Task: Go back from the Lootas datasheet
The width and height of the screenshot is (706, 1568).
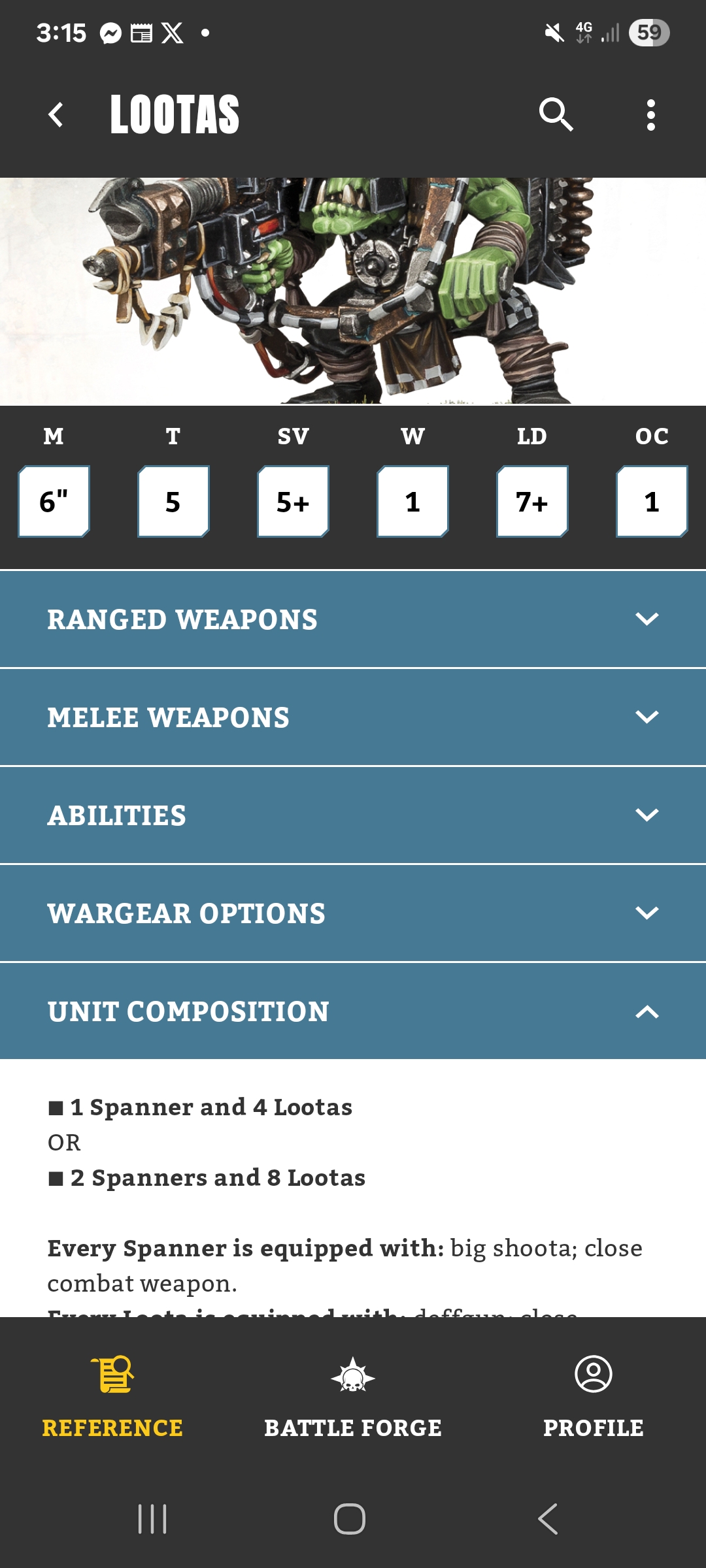Action: pyautogui.click(x=56, y=115)
